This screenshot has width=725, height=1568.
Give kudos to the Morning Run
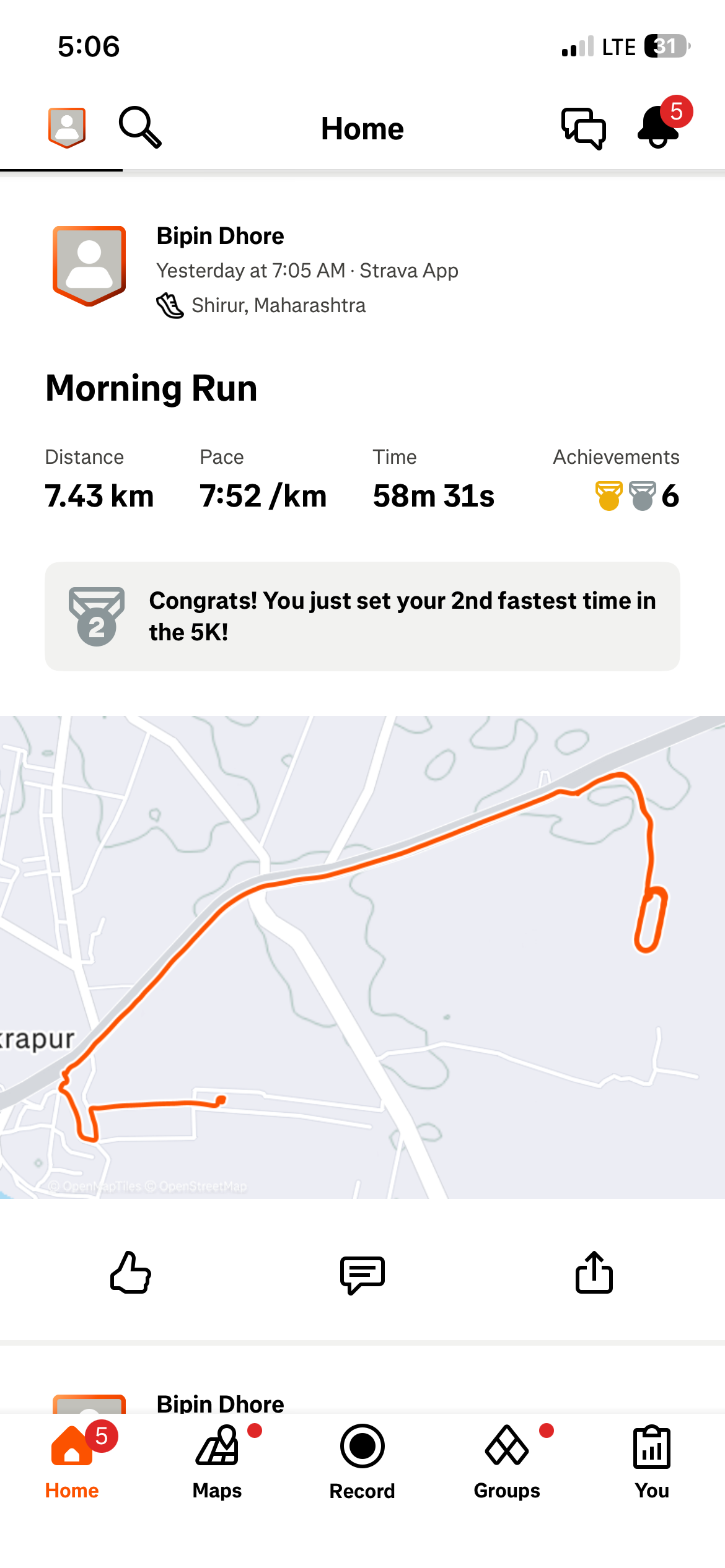(x=130, y=1273)
